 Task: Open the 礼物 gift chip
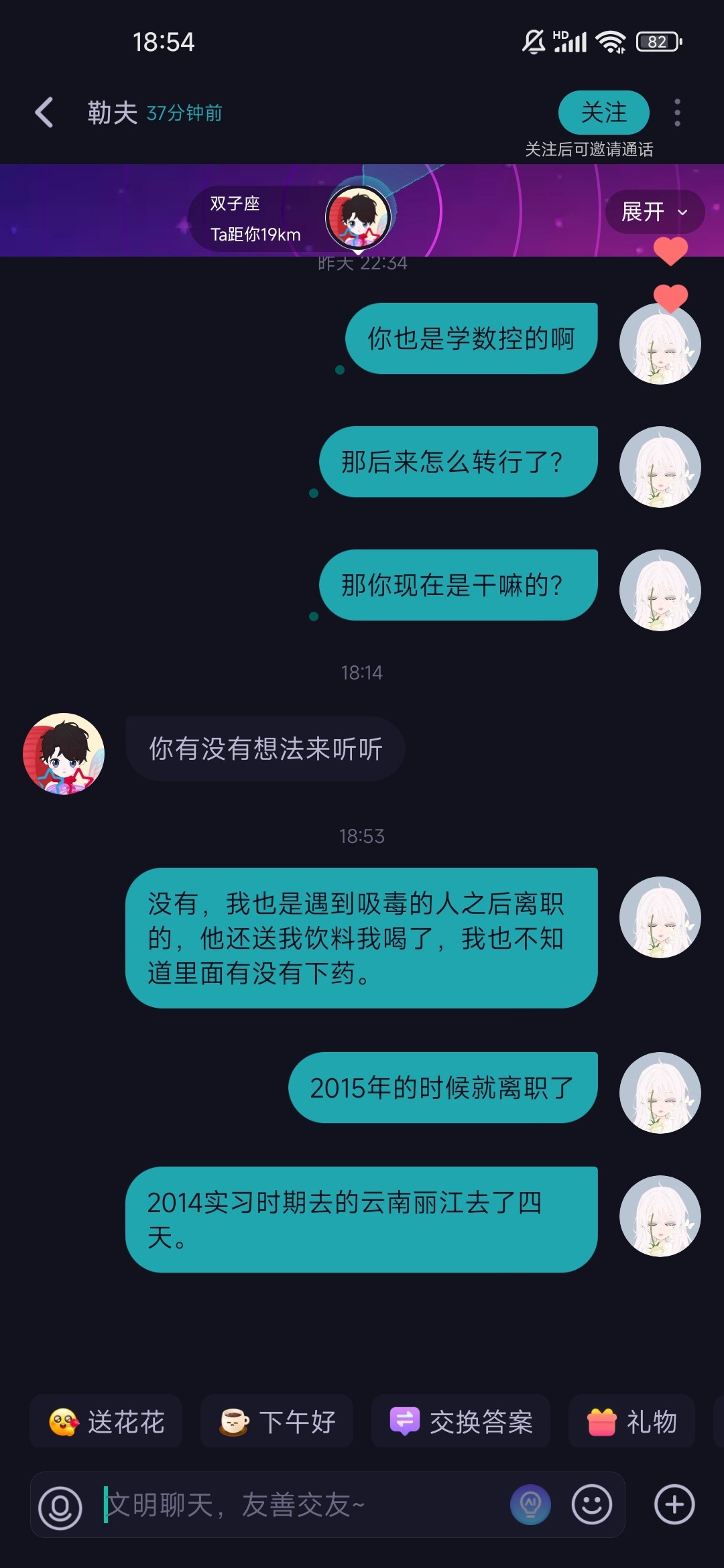631,1421
